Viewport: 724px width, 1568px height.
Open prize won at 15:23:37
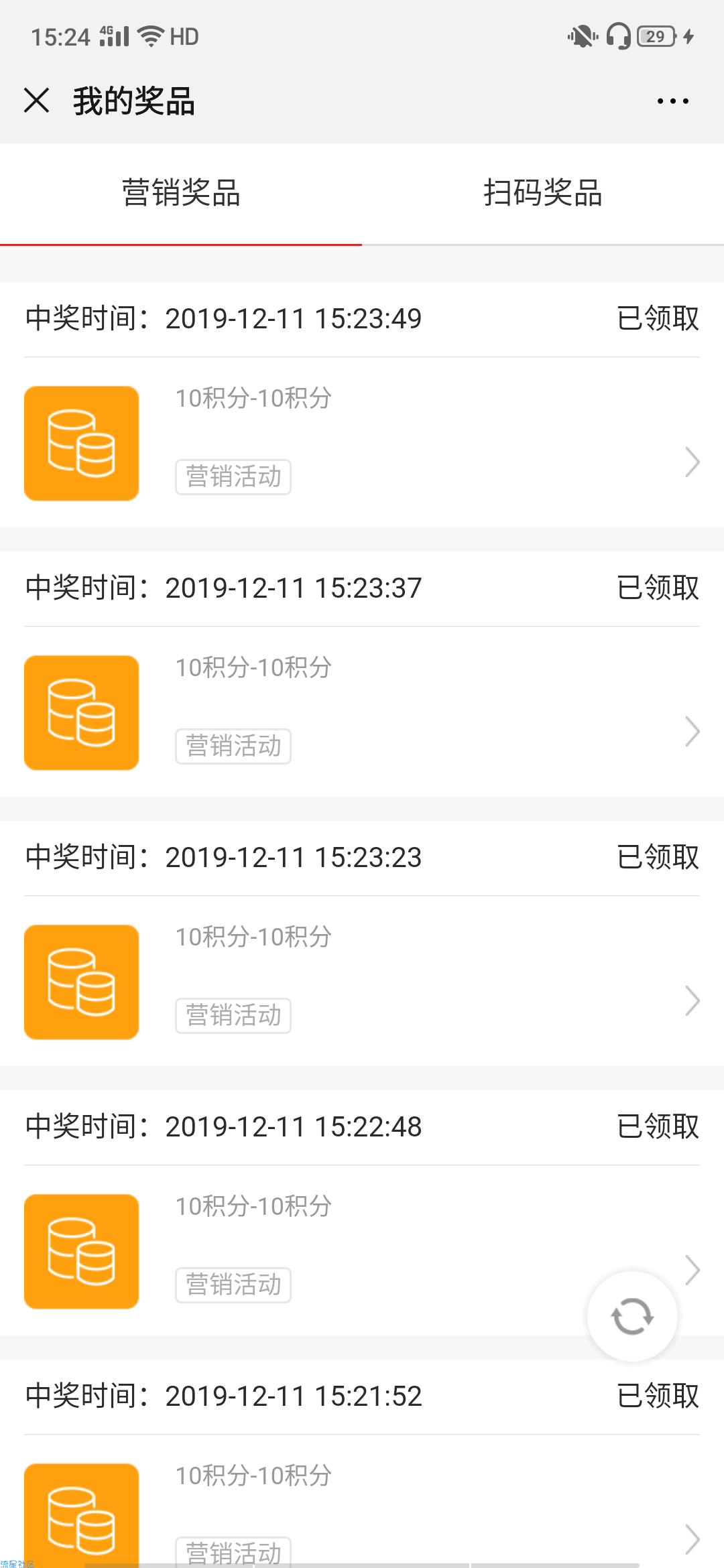(x=362, y=712)
